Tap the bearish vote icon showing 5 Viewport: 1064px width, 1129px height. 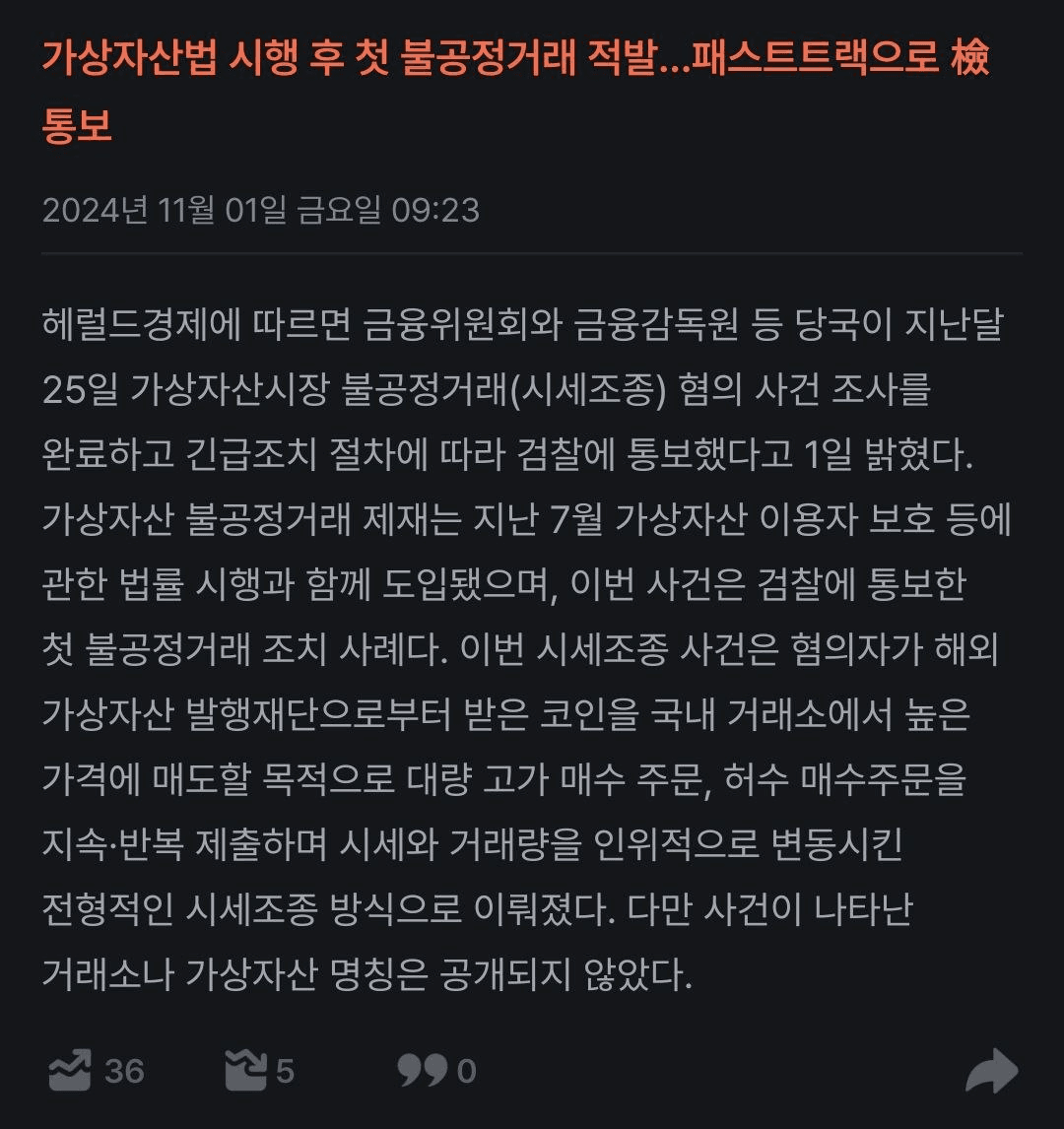pos(245,1071)
